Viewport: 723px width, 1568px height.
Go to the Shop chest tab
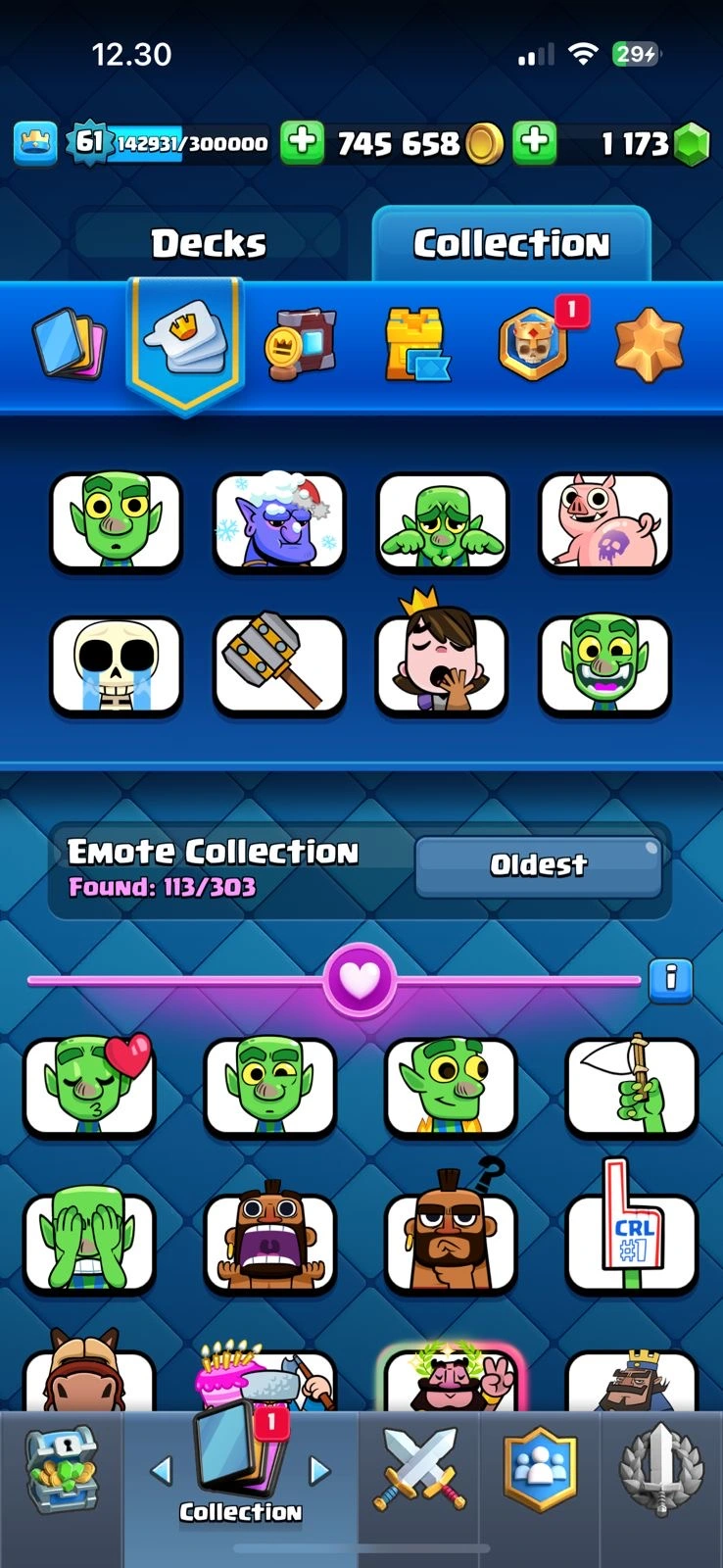61,1470
